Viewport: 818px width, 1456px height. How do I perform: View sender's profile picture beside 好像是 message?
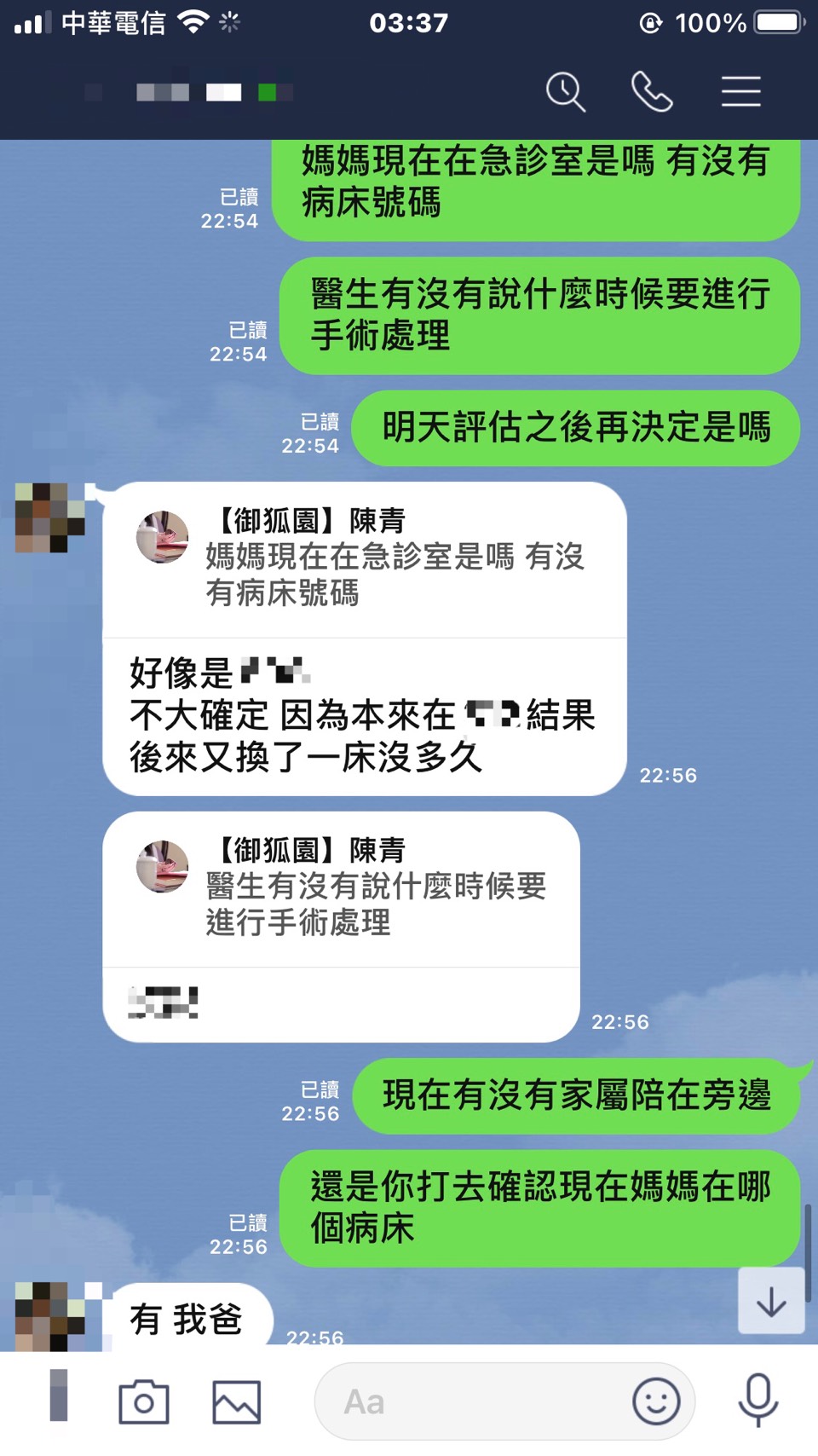point(49,517)
